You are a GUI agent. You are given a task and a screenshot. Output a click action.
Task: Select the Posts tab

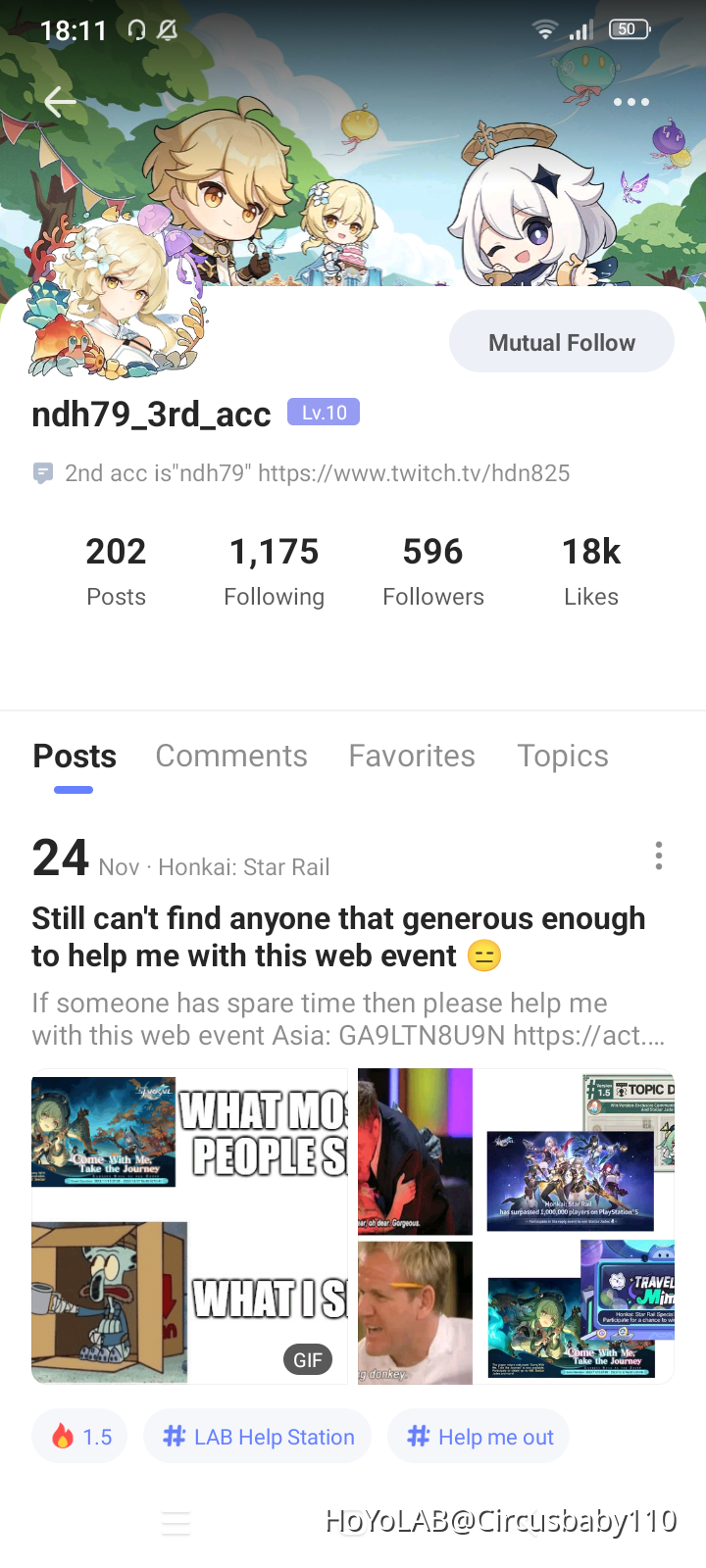pyautogui.click(x=75, y=756)
